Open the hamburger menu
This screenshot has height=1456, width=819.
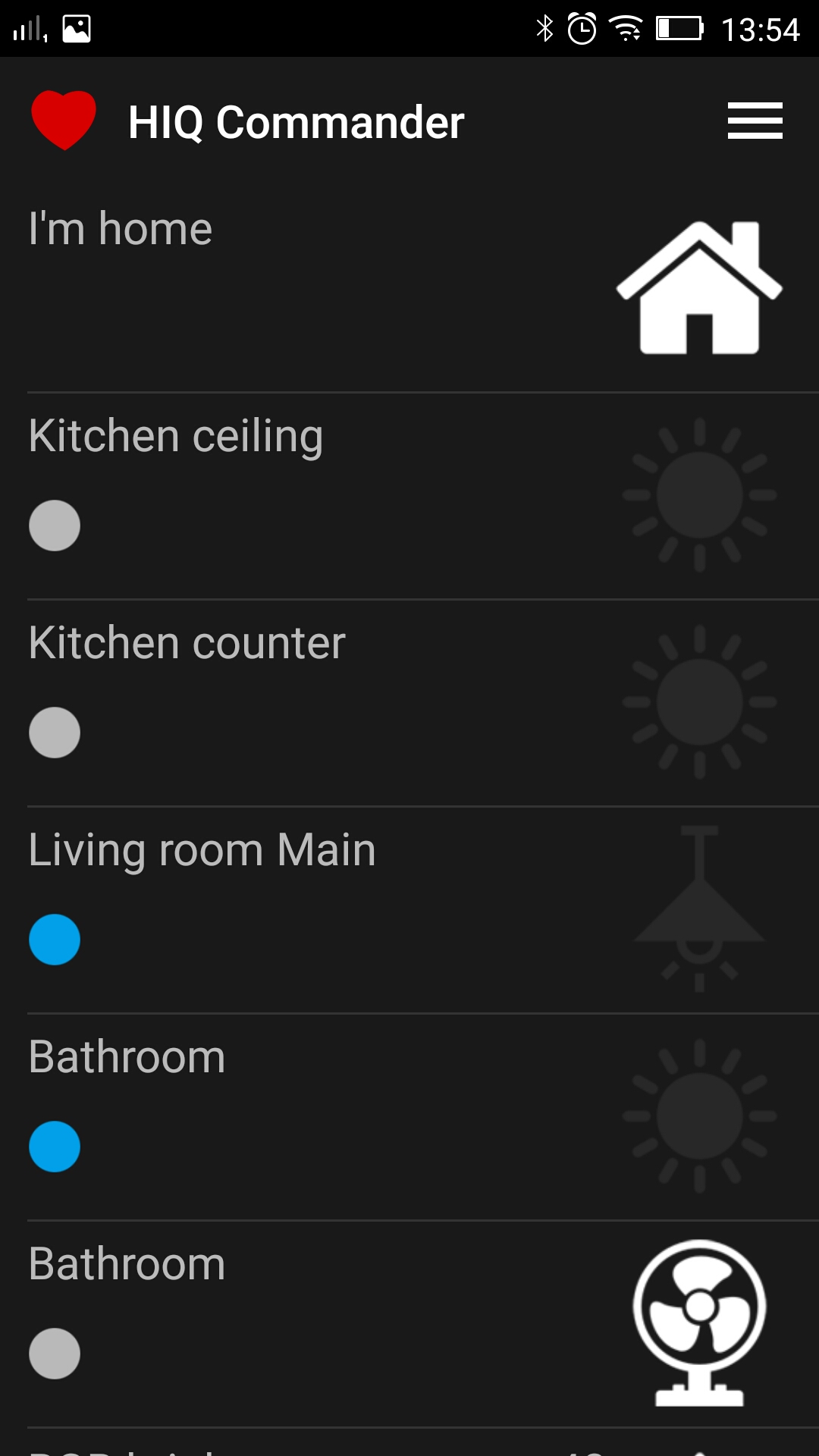tap(755, 121)
